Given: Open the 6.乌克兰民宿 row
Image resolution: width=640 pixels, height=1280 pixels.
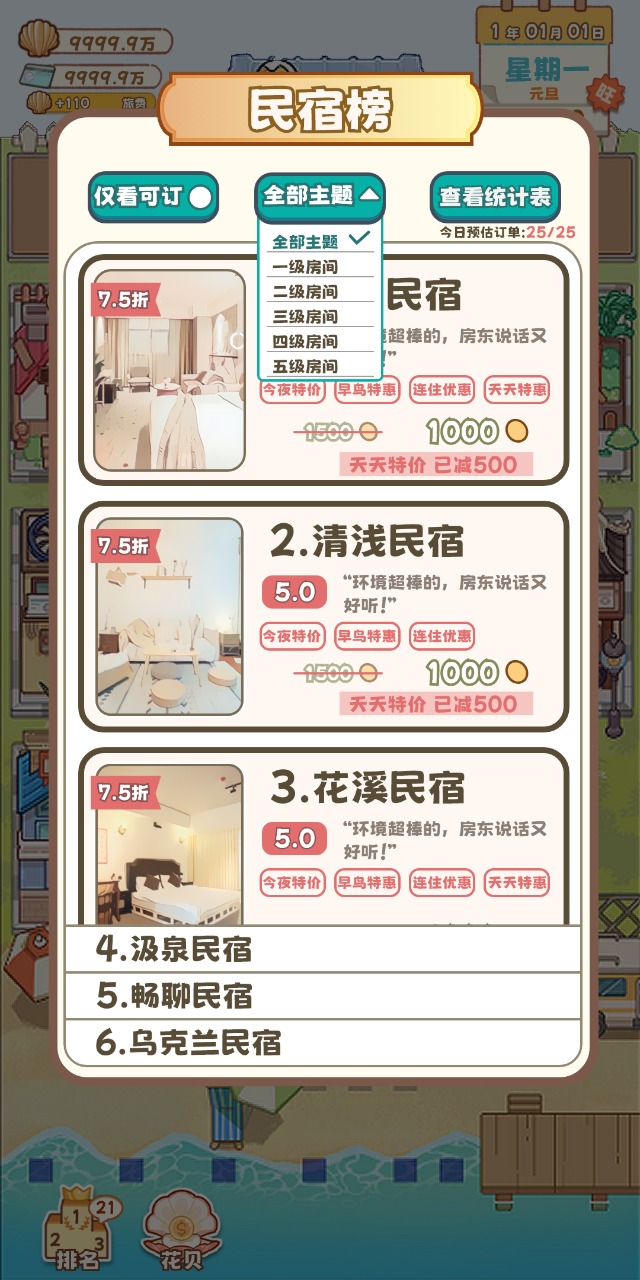Looking at the screenshot, I should [322, 1043].
